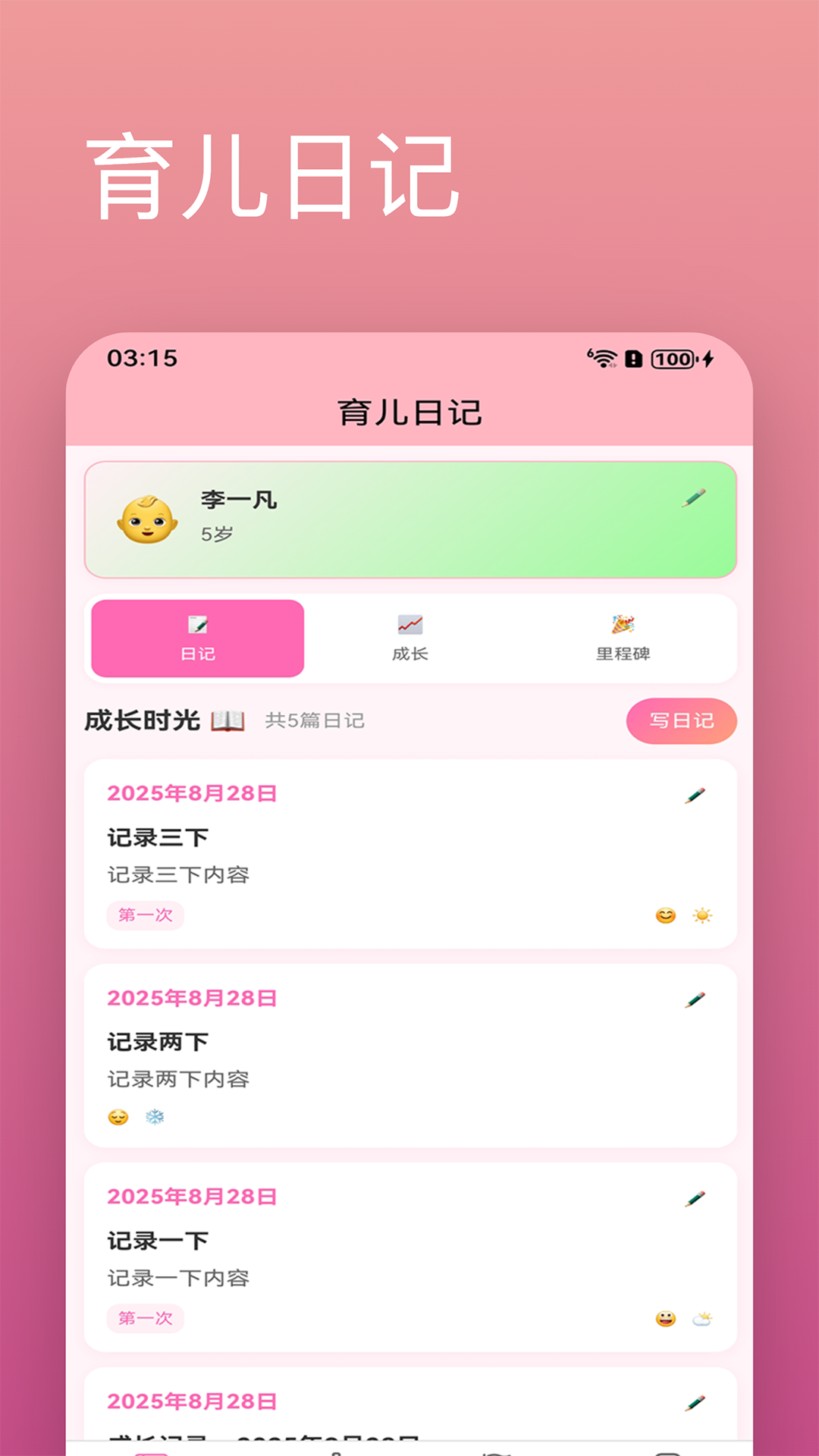This screenshot has width=819, height=1456.
Task: Tap the growth chart icon above 成长
Action: coord(409,625)
